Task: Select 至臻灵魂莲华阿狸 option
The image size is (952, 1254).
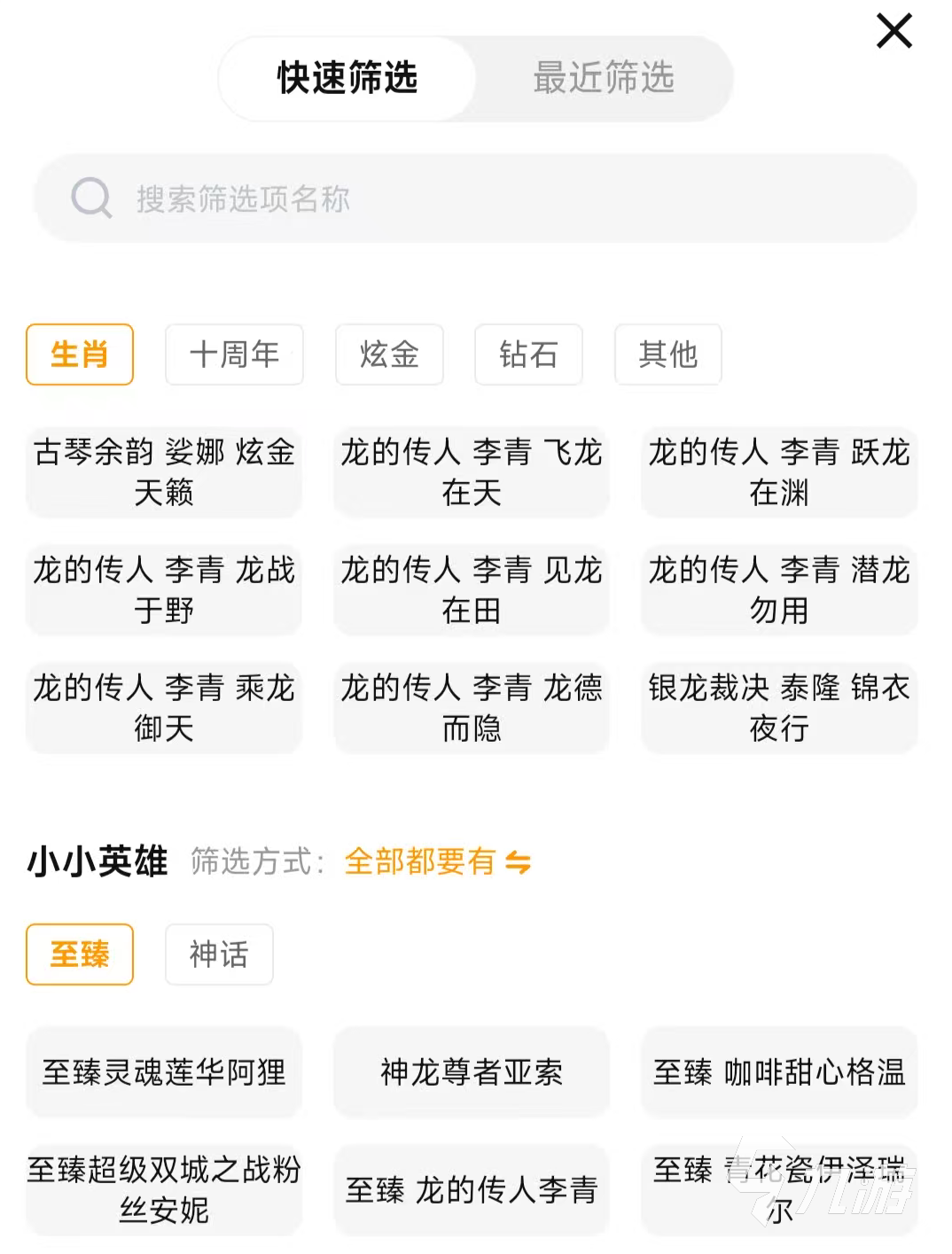Action: coord(163,1072)
